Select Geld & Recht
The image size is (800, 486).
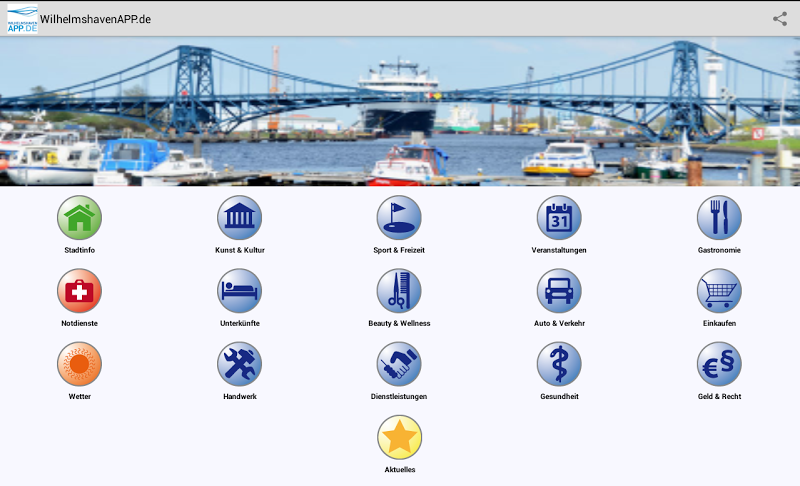[x=719, y=364]
